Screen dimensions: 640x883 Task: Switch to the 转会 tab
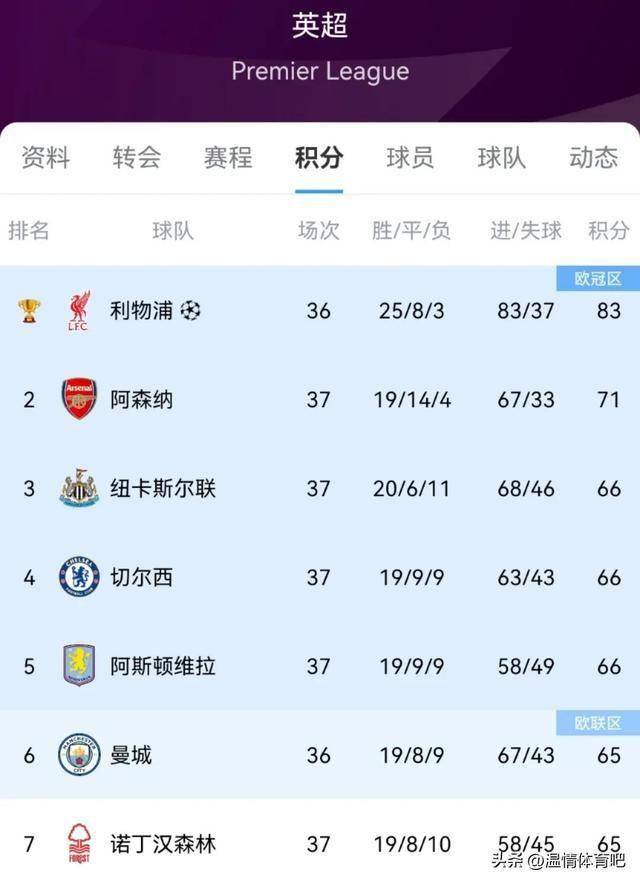137,158
